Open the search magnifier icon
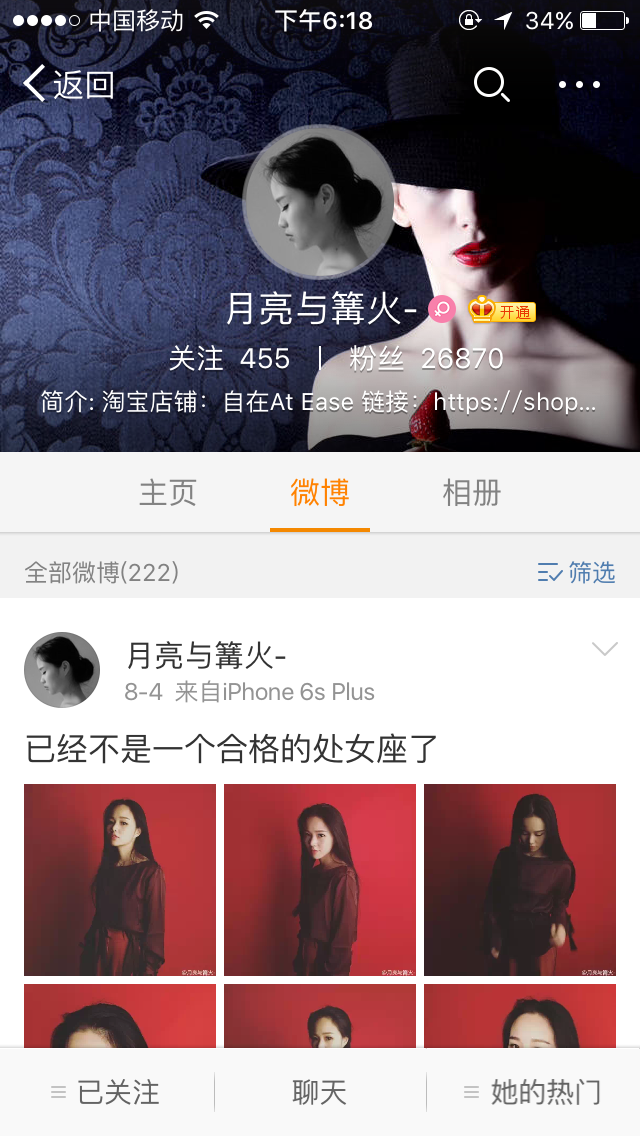Screen dimensions: 640x1136 (491, 85)
